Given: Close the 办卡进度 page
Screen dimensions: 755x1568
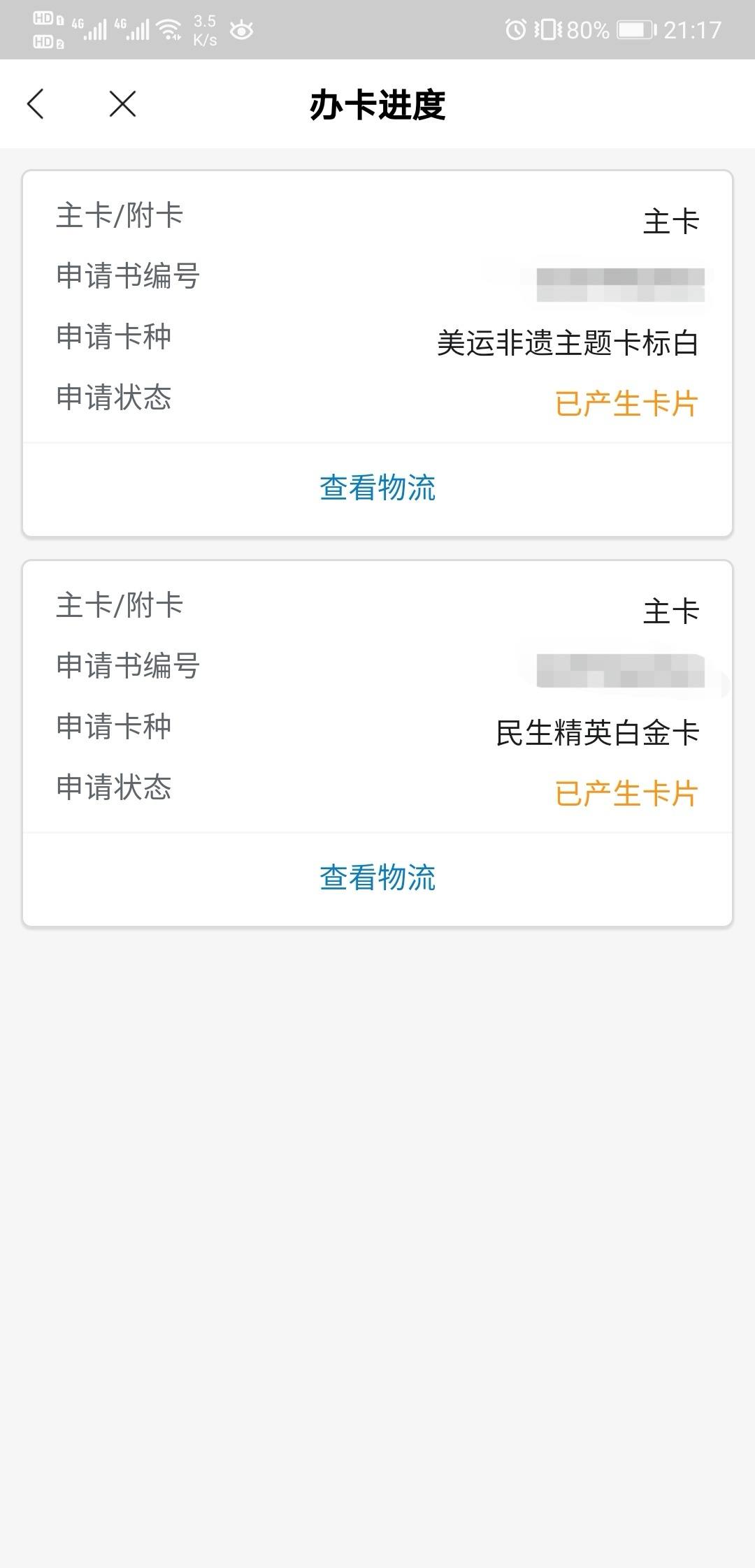Looking at the screenshot, I should pos(122,104).
